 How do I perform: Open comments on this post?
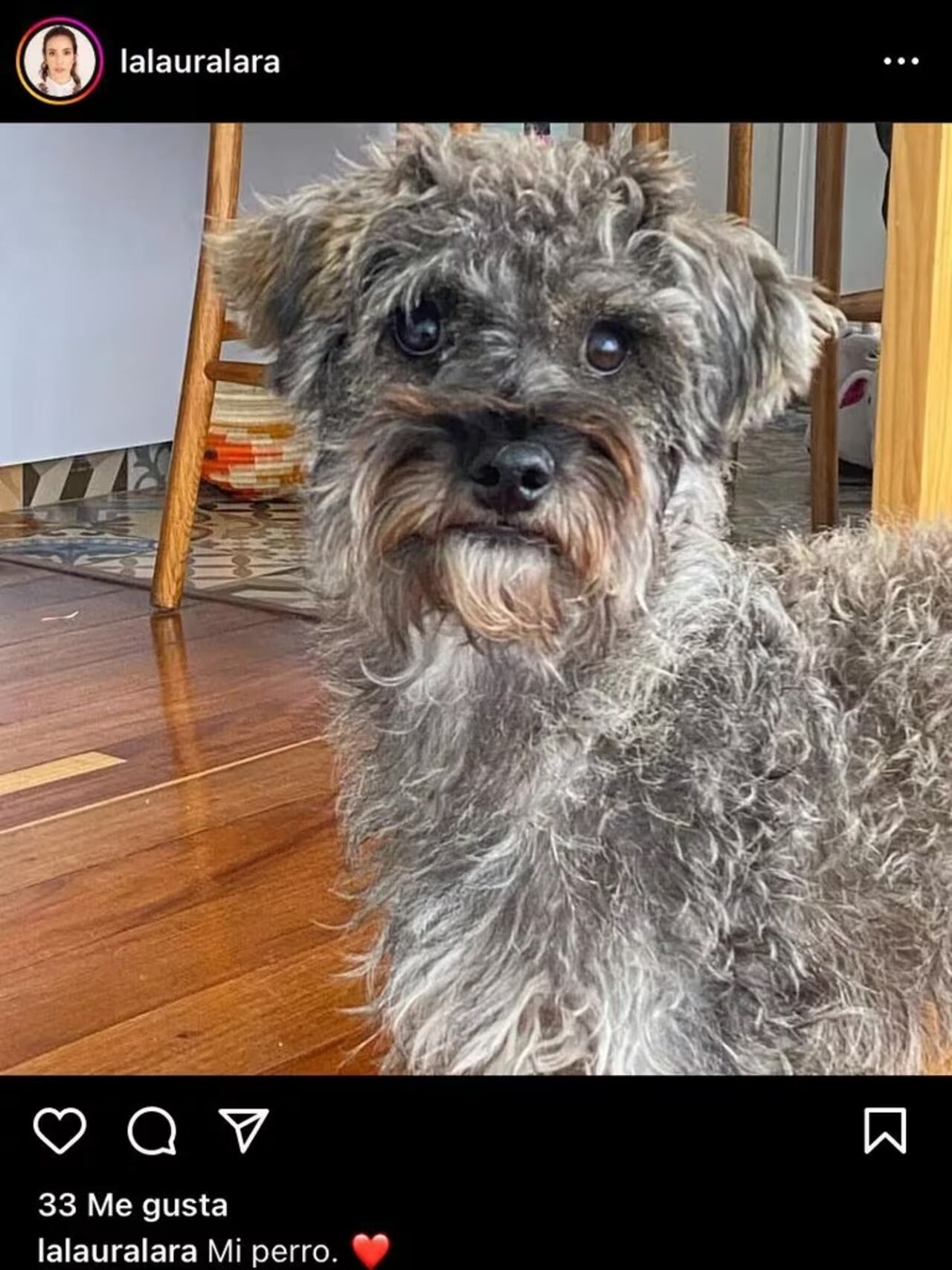coord(152,1131)
